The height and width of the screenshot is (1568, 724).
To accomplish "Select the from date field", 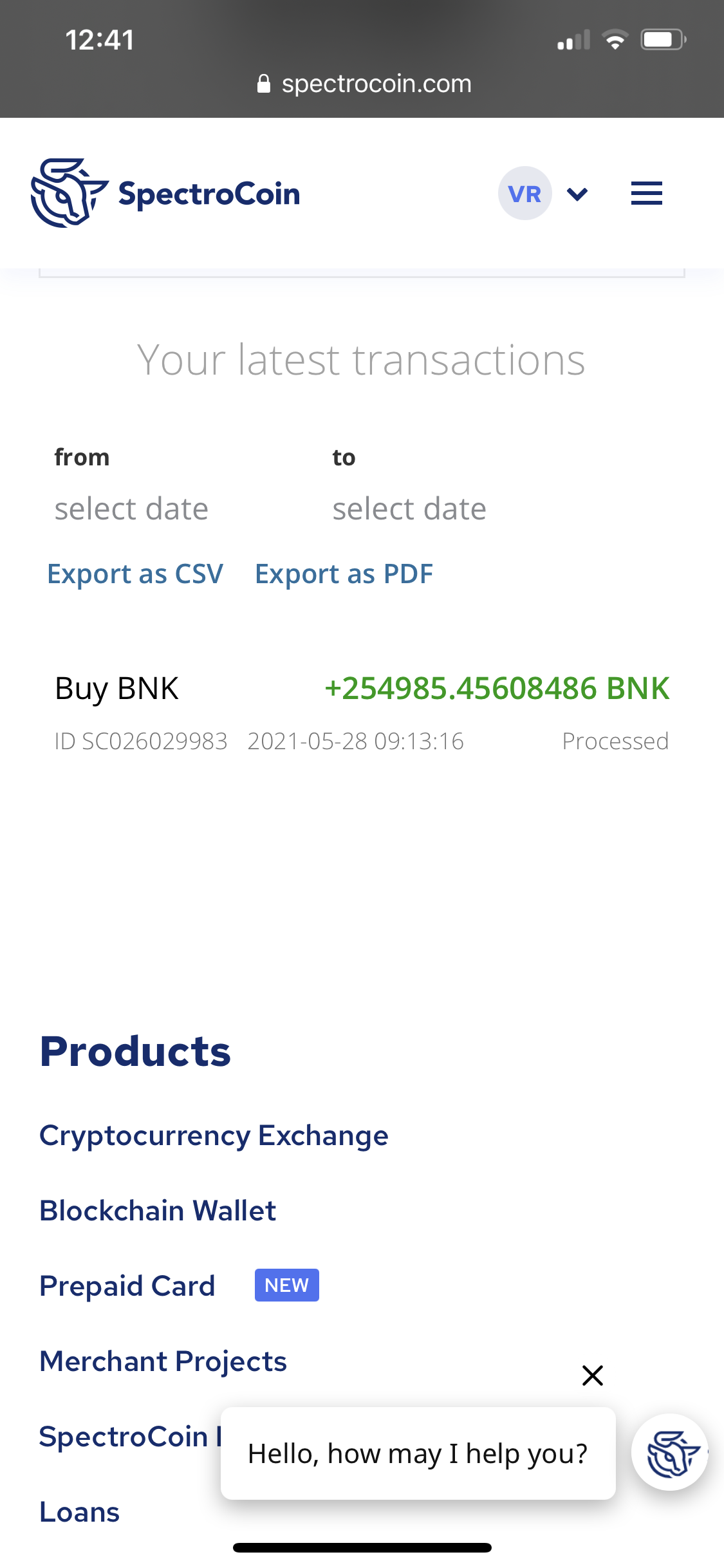I will 131,509.
